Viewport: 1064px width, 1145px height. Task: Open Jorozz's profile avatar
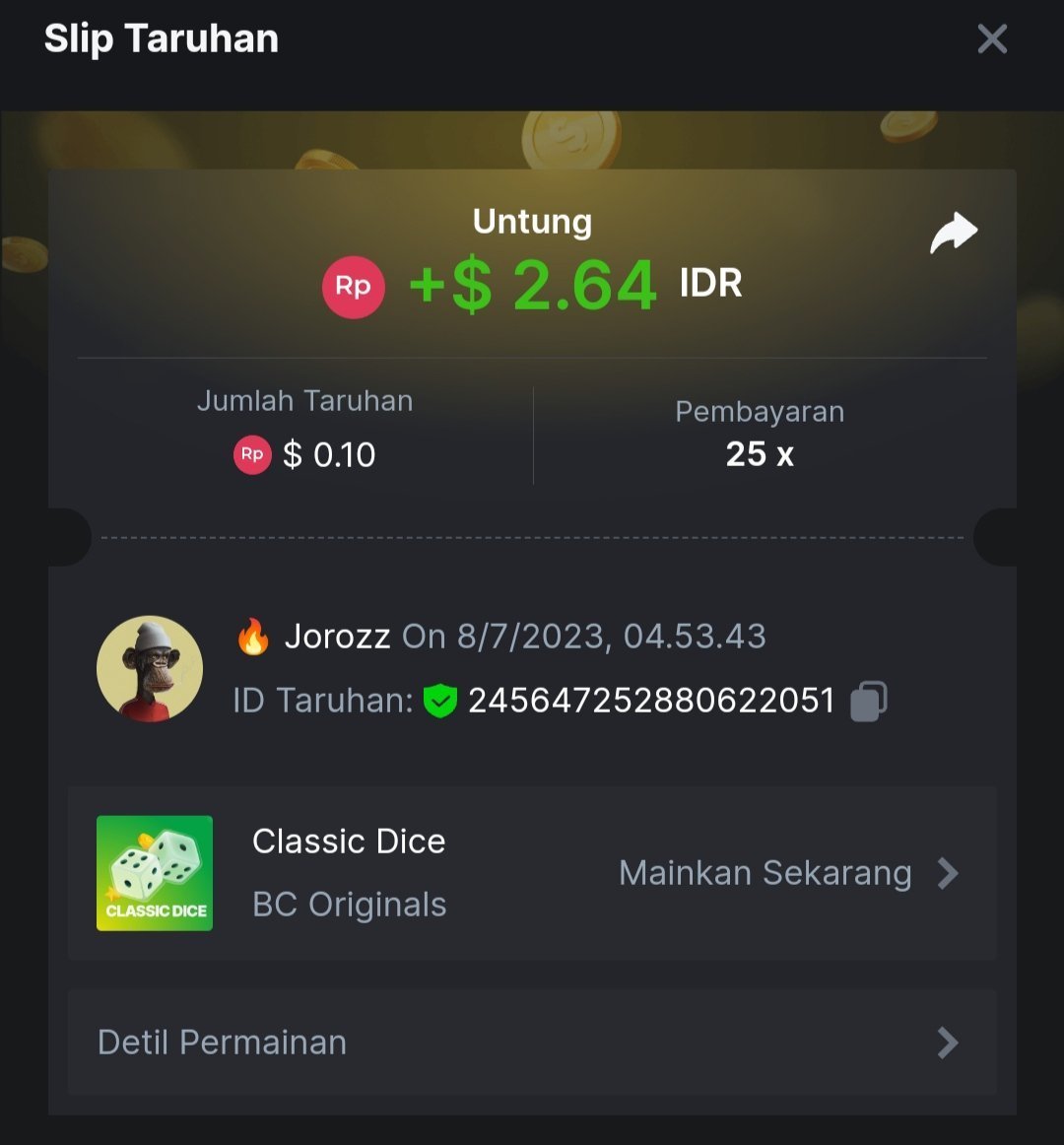pyautogui.click(x=150, y=669)
